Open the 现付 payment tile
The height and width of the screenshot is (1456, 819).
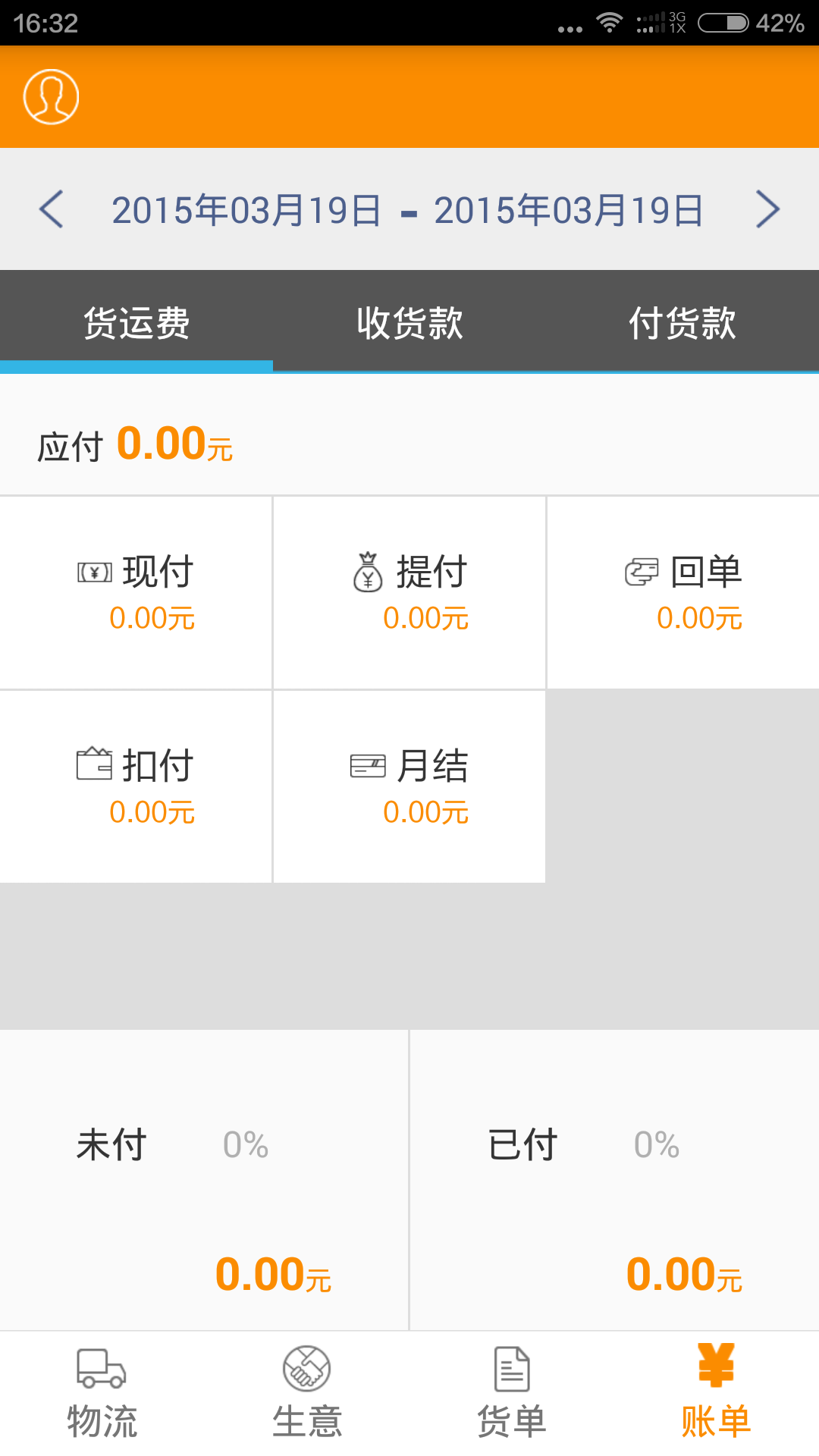[136, 593]
